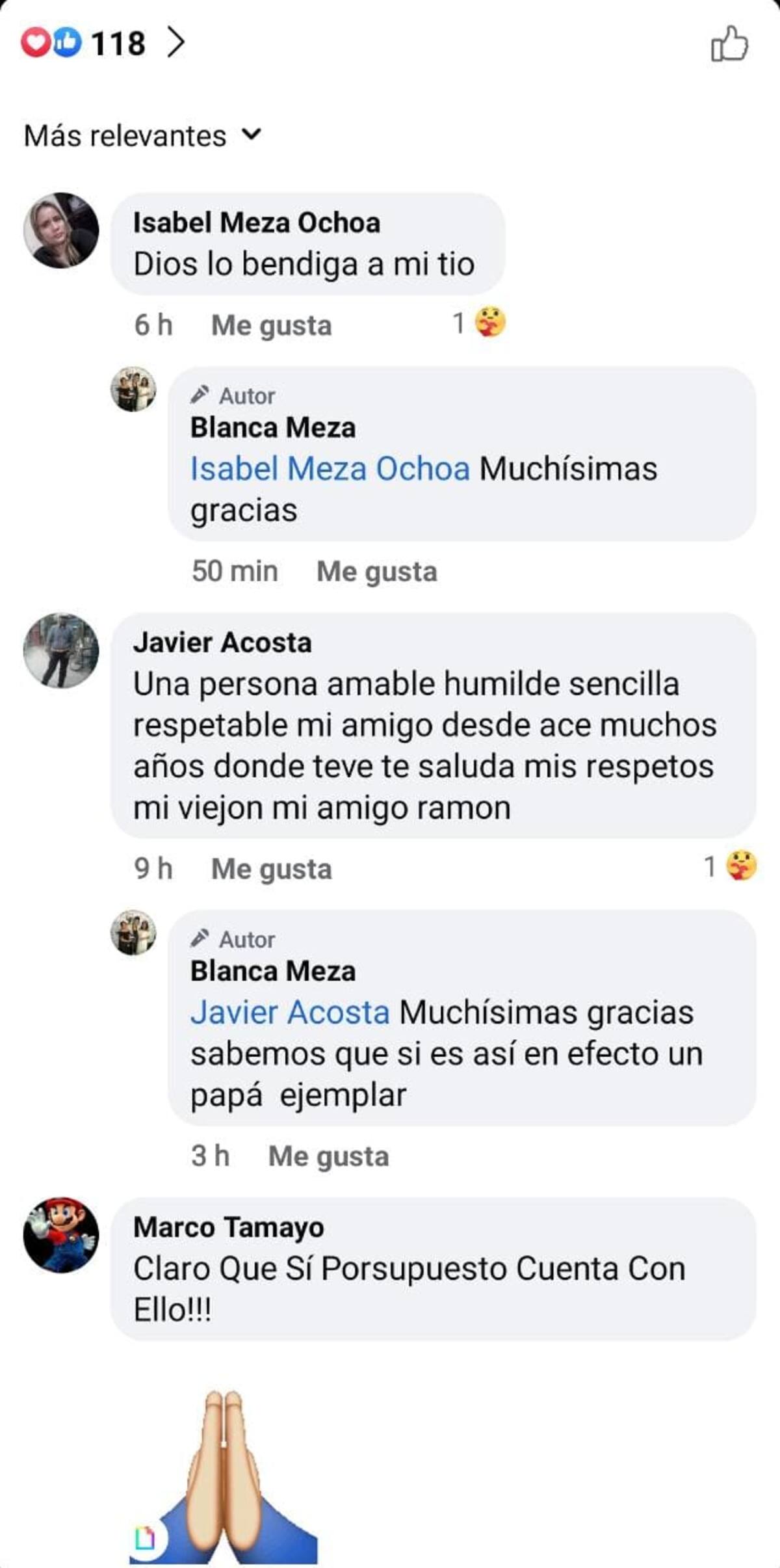Open tagged Isabel Meza Ochoa link in reply
Image resolution: width=780 pixels, height=1568 pixels.
tap(330, 469)
